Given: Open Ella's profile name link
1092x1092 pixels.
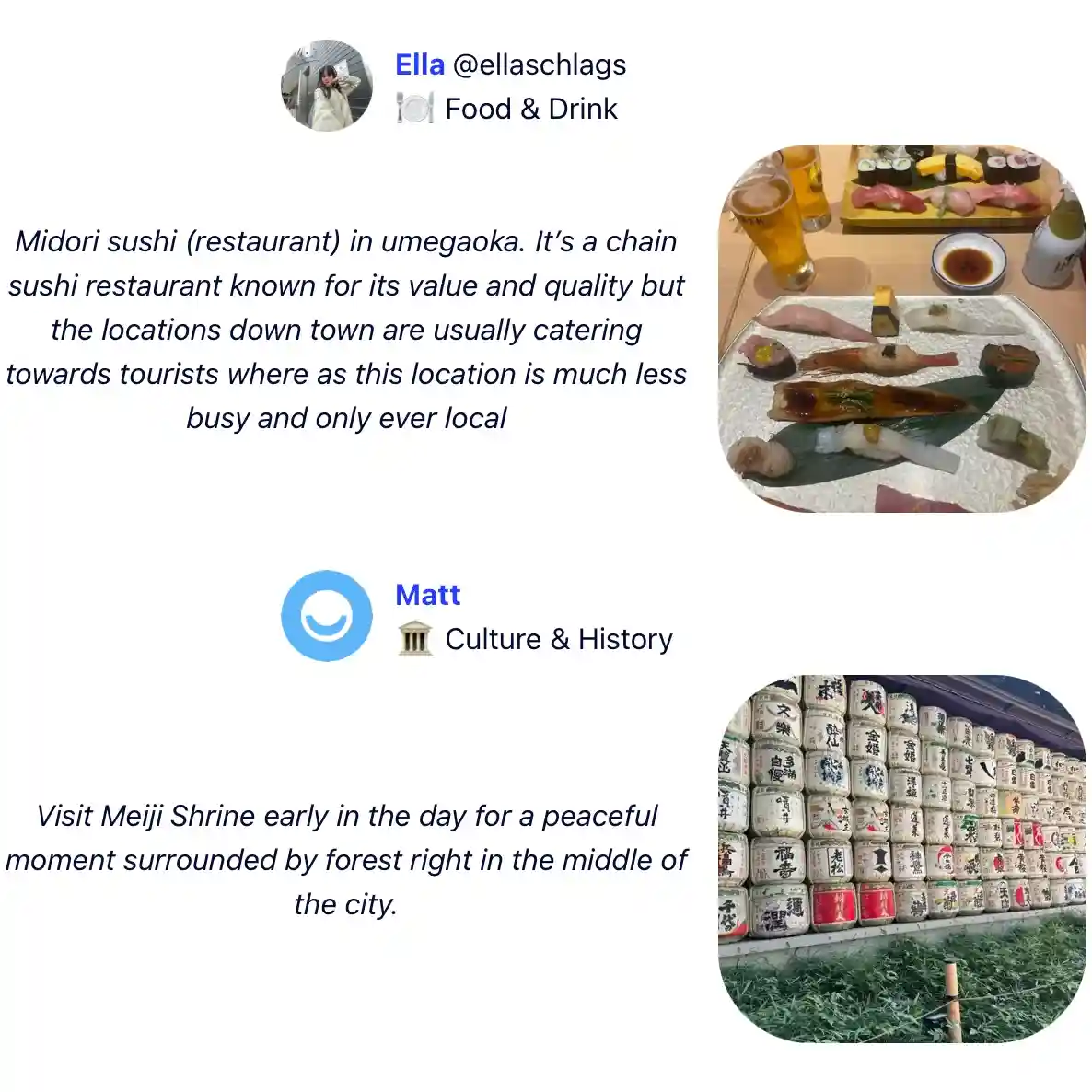Looking at the screenshot, I should tap(420, 65).
